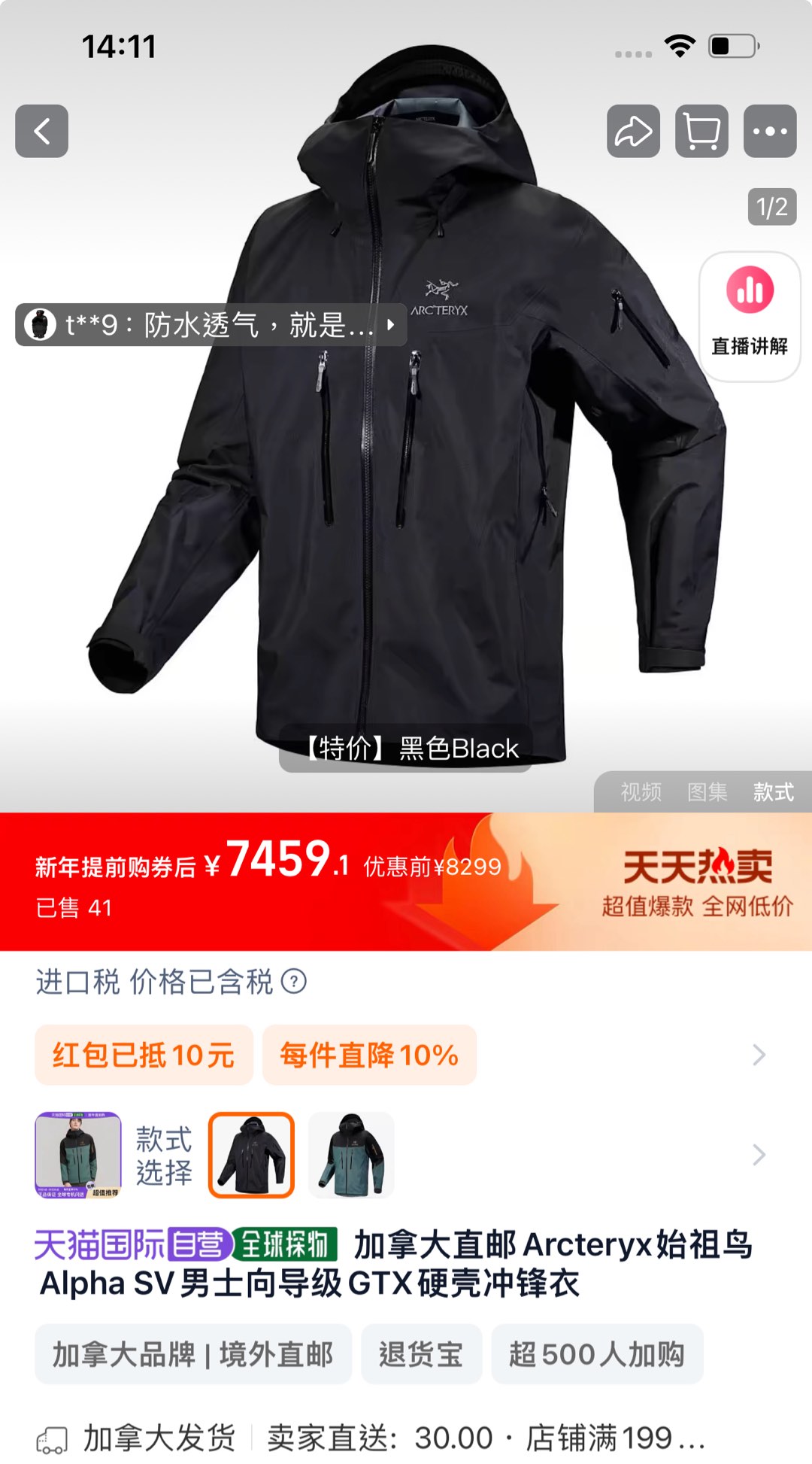Go back using the top-left arrow

[x=42, y=131]
